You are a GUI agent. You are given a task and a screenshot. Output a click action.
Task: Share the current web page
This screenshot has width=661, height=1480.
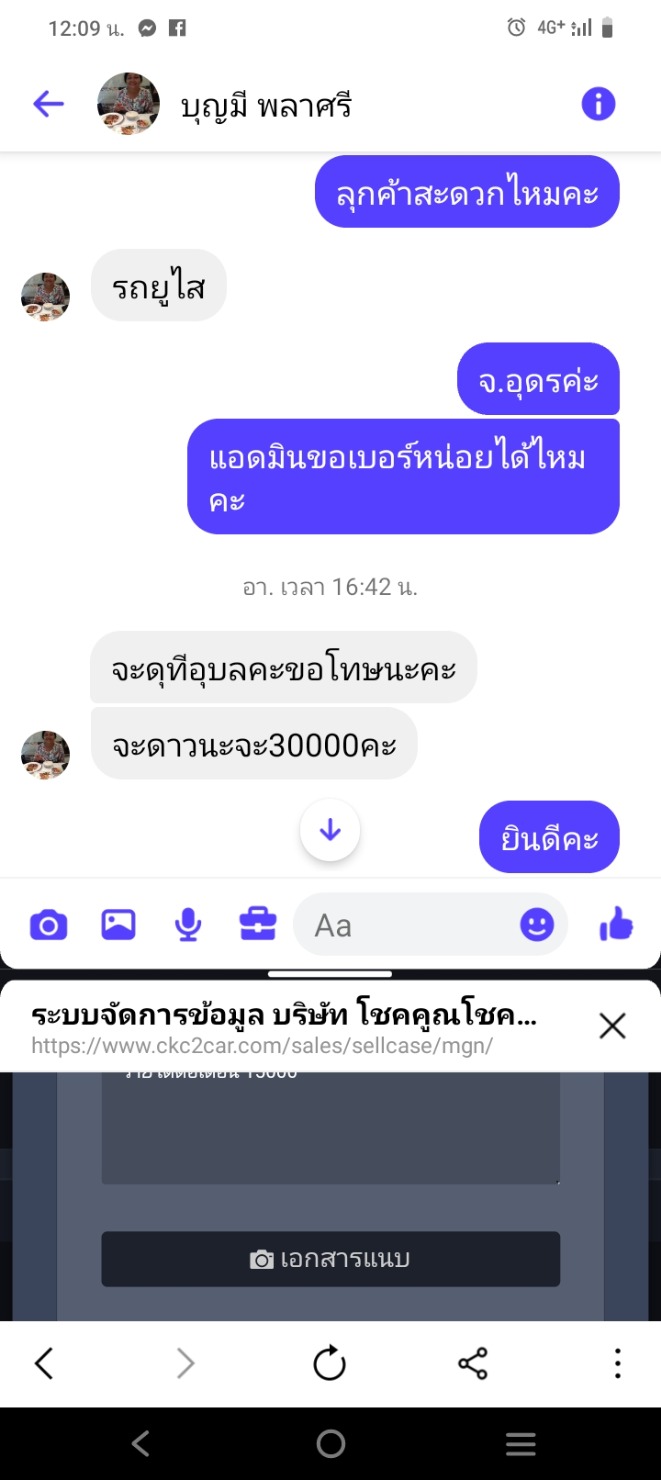click(x=472, y=1363)
